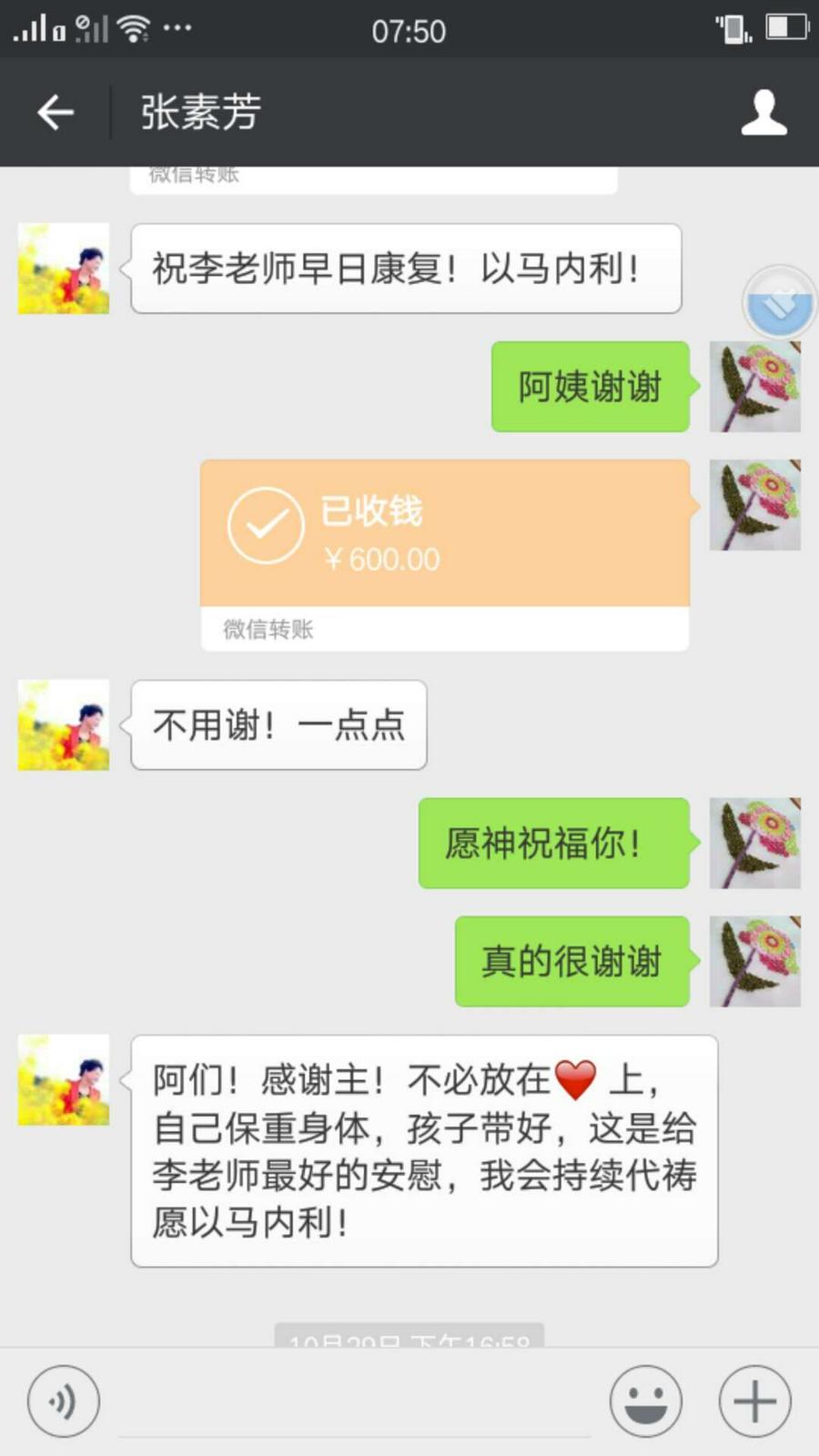Screen dimensions: 819x1456
Task: Switch to voice message input
Action: point(63,1401)
